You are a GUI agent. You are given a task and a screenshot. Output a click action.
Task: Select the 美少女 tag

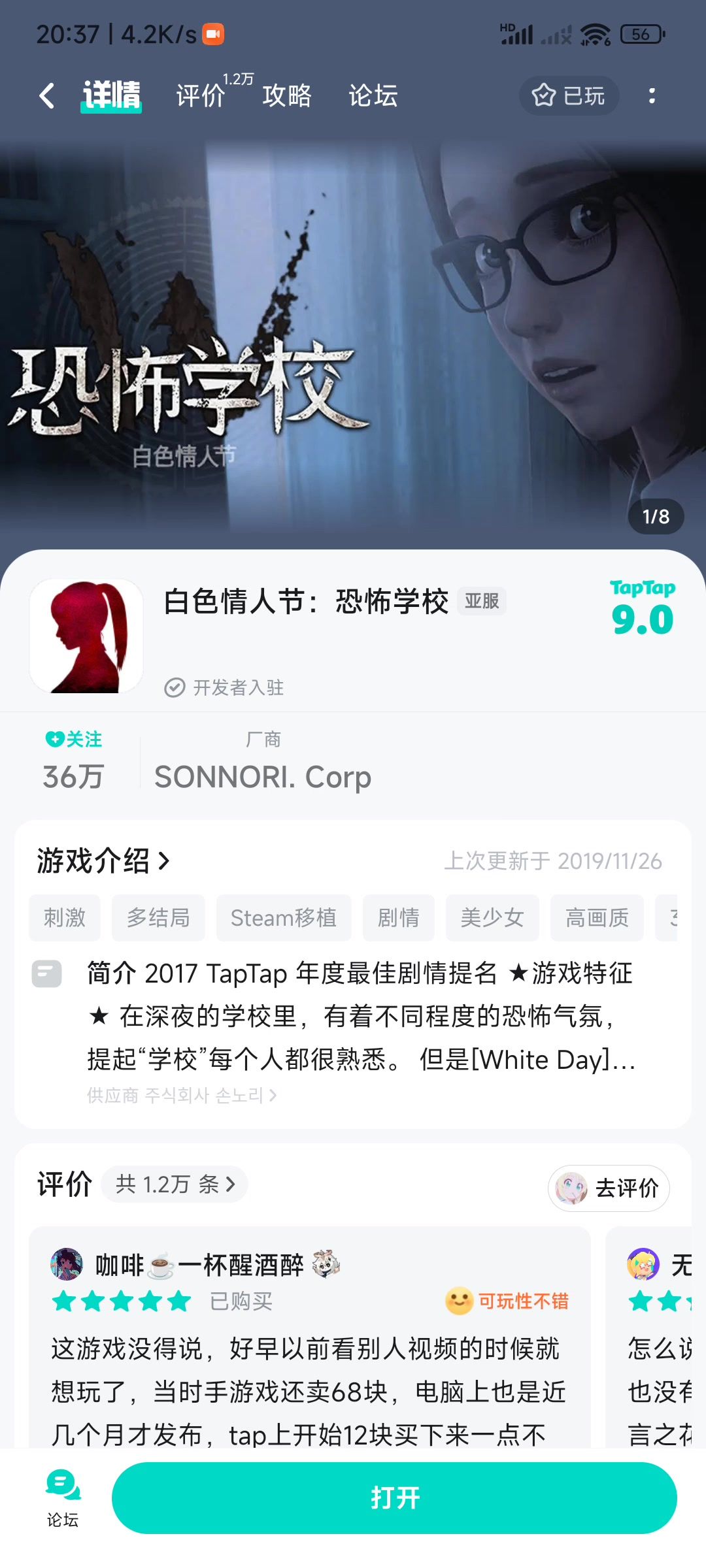(492, 918)
